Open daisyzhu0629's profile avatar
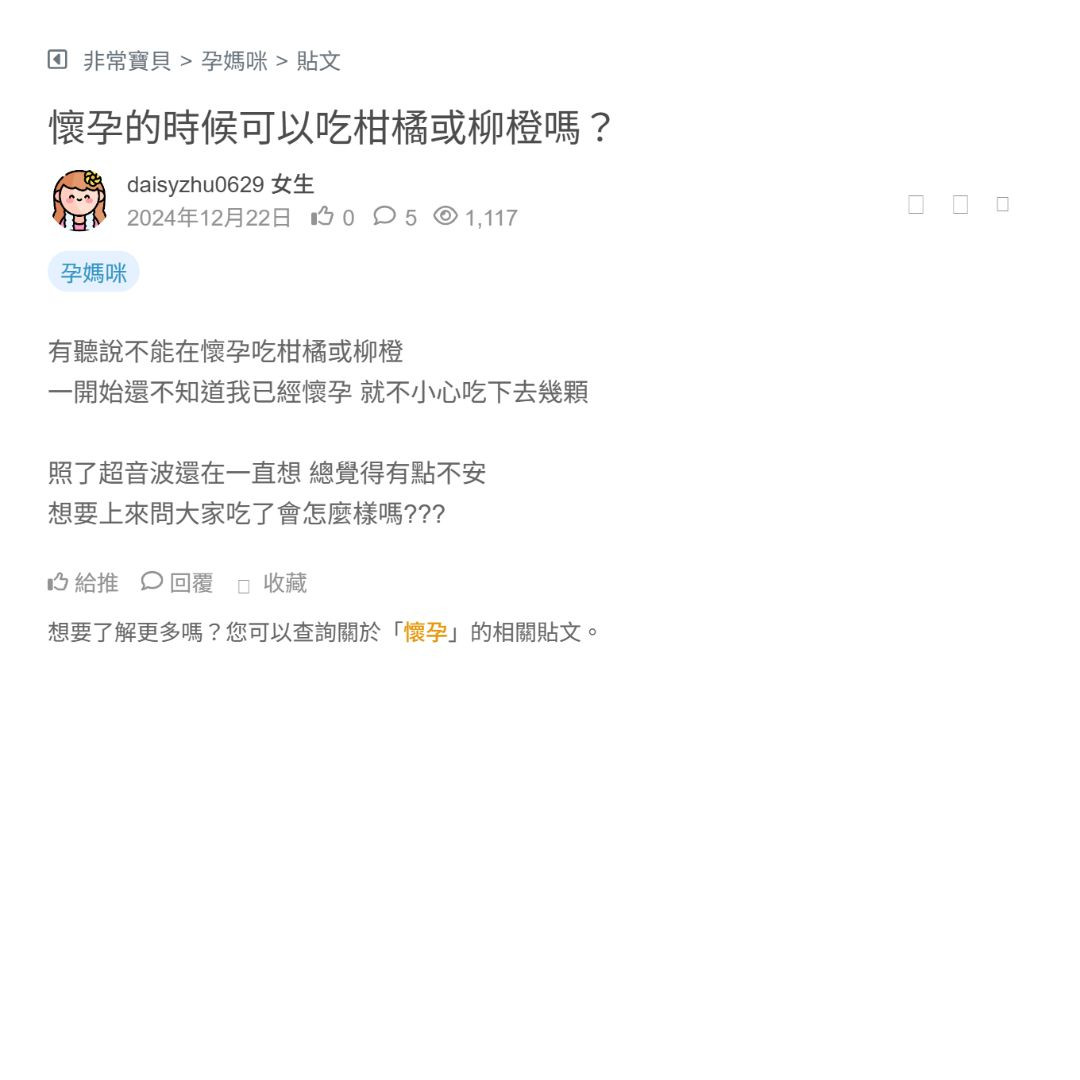 point(79,200)
